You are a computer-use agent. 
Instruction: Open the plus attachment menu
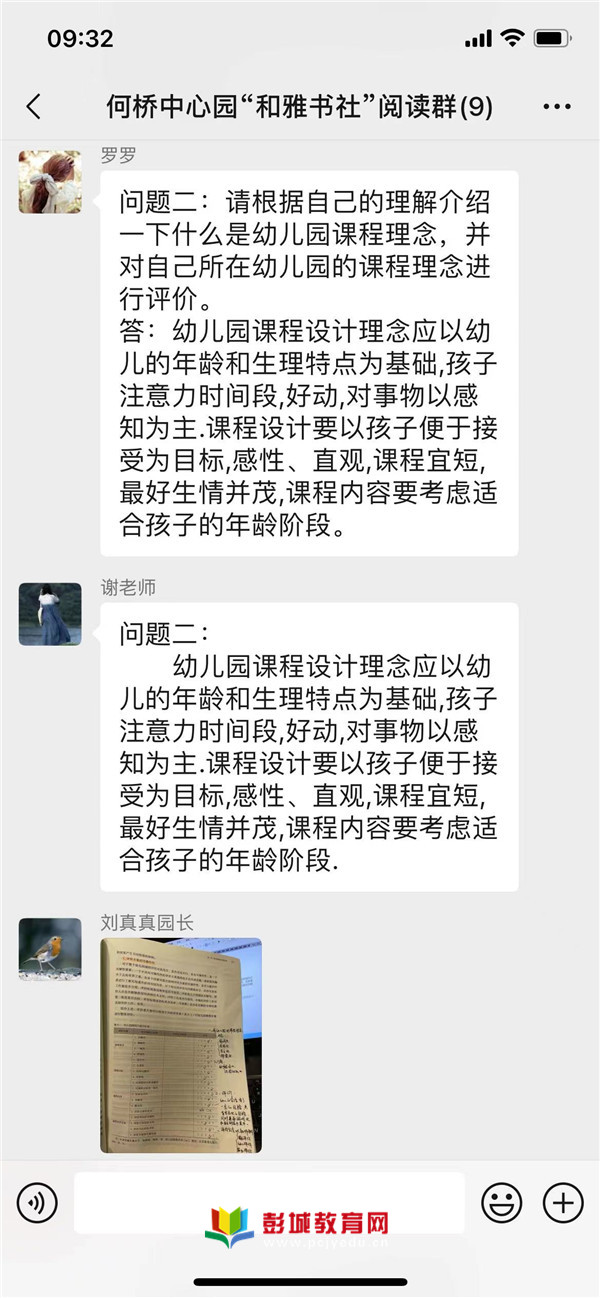tap(563, 1202)
